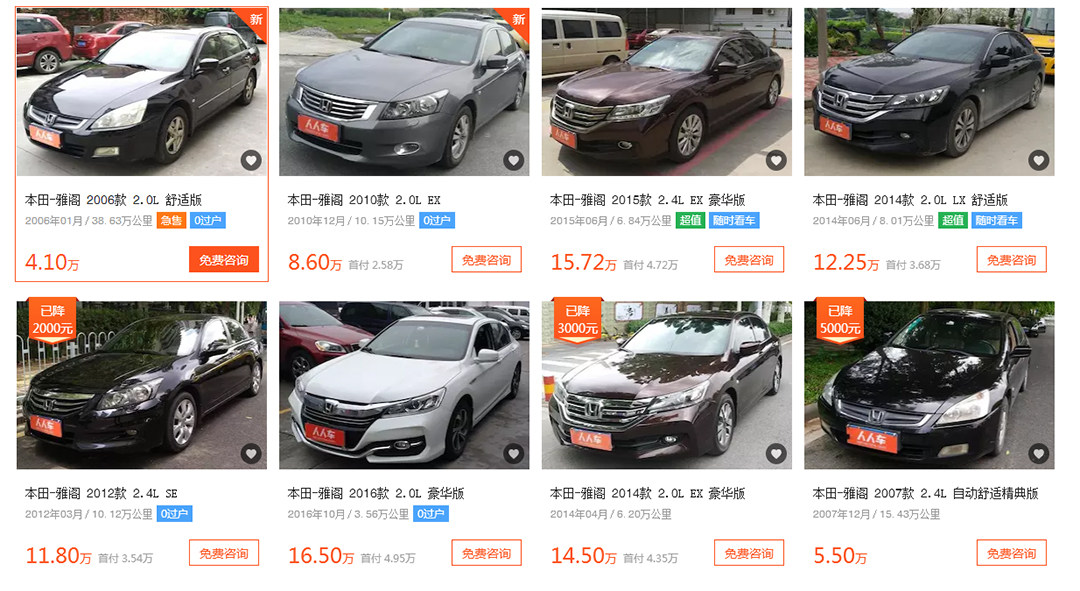The width and height of the screenshot is (1080, 591).
Task: Tap 免费咨询 for the 16.50万 car
Action: (x=486, y=553)
